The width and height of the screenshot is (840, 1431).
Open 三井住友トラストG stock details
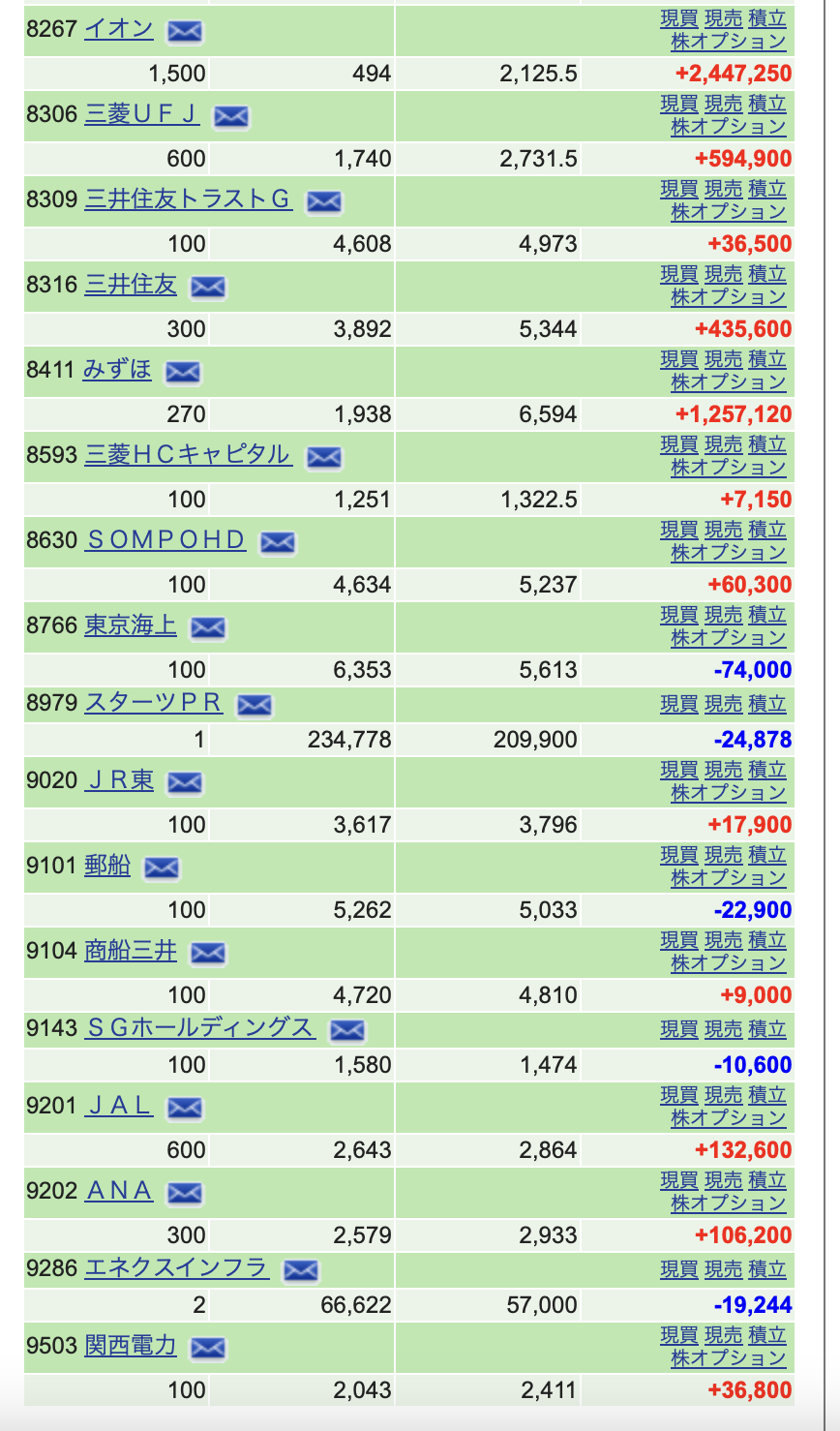tap(188, 199)
